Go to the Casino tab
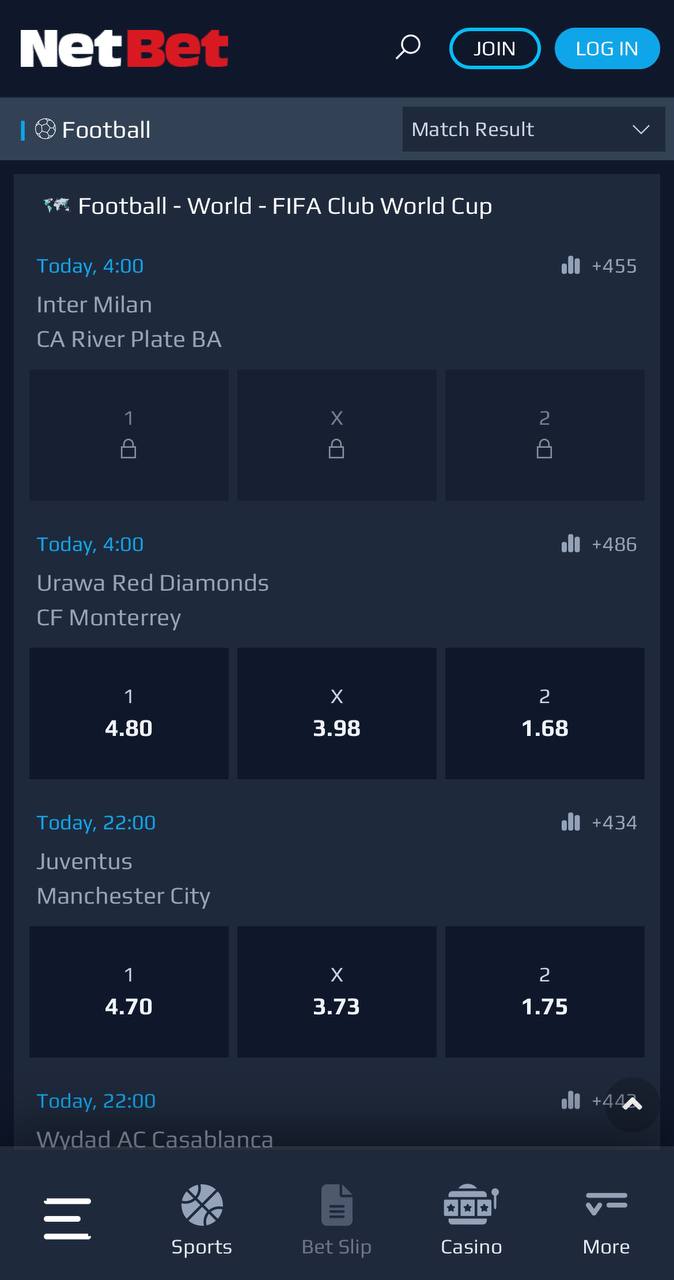The image size is (674, 1280). [x=471, y=1220]
